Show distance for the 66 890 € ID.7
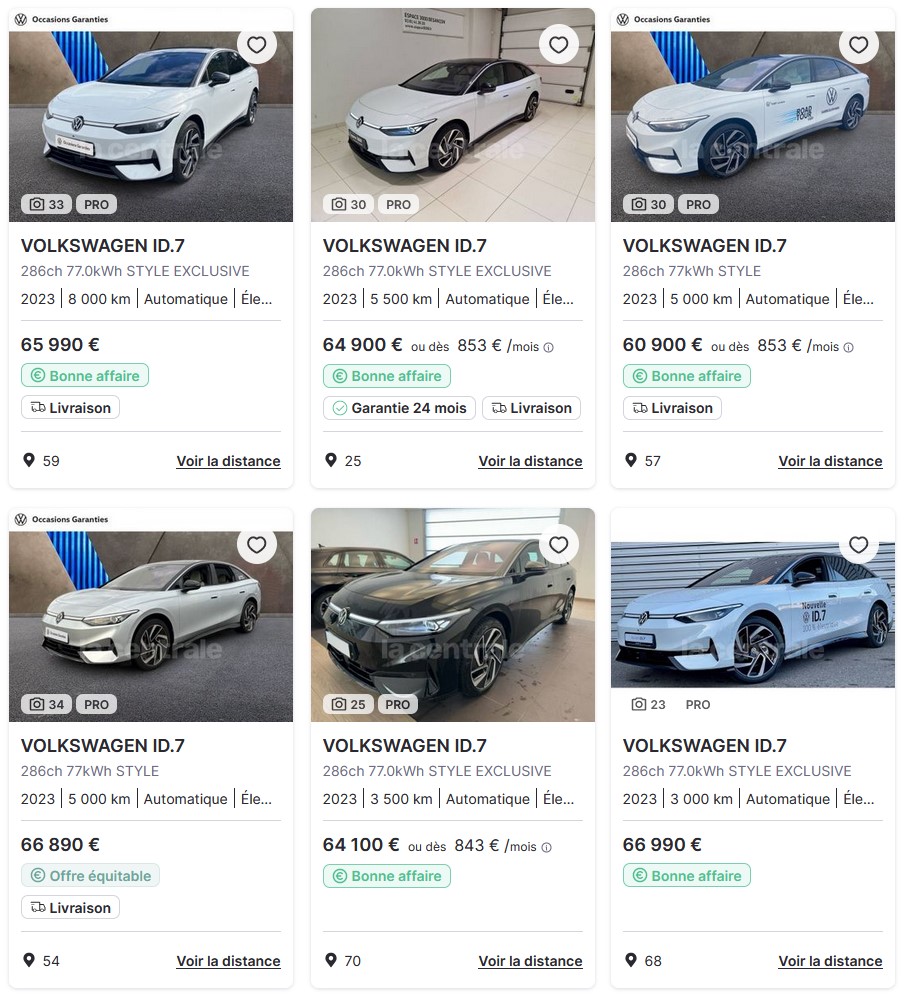The width and height of the screenshot is (907, 997). 228,961
